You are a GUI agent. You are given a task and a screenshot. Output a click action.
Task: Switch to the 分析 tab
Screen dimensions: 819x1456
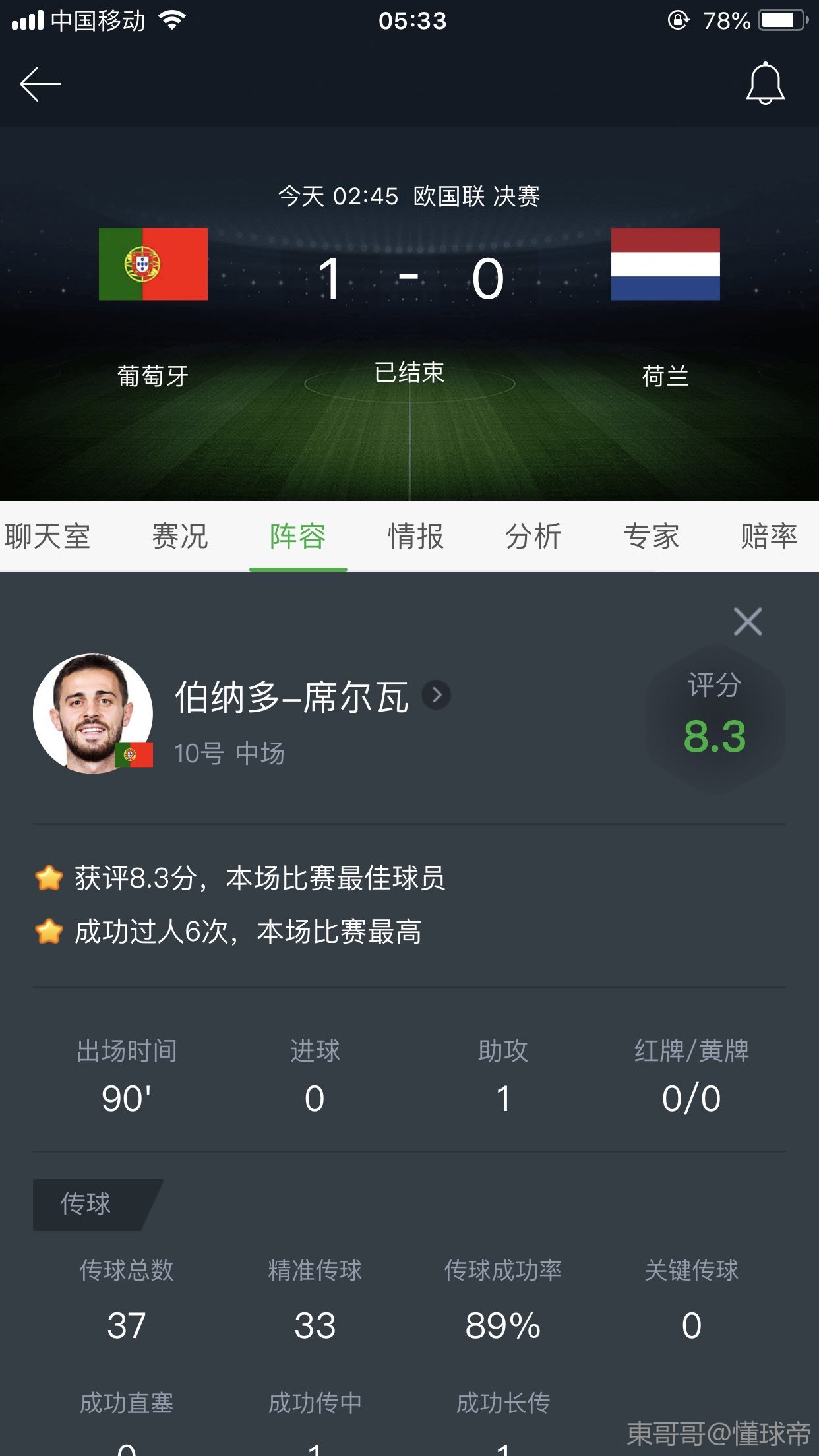(x=533, y=536)
